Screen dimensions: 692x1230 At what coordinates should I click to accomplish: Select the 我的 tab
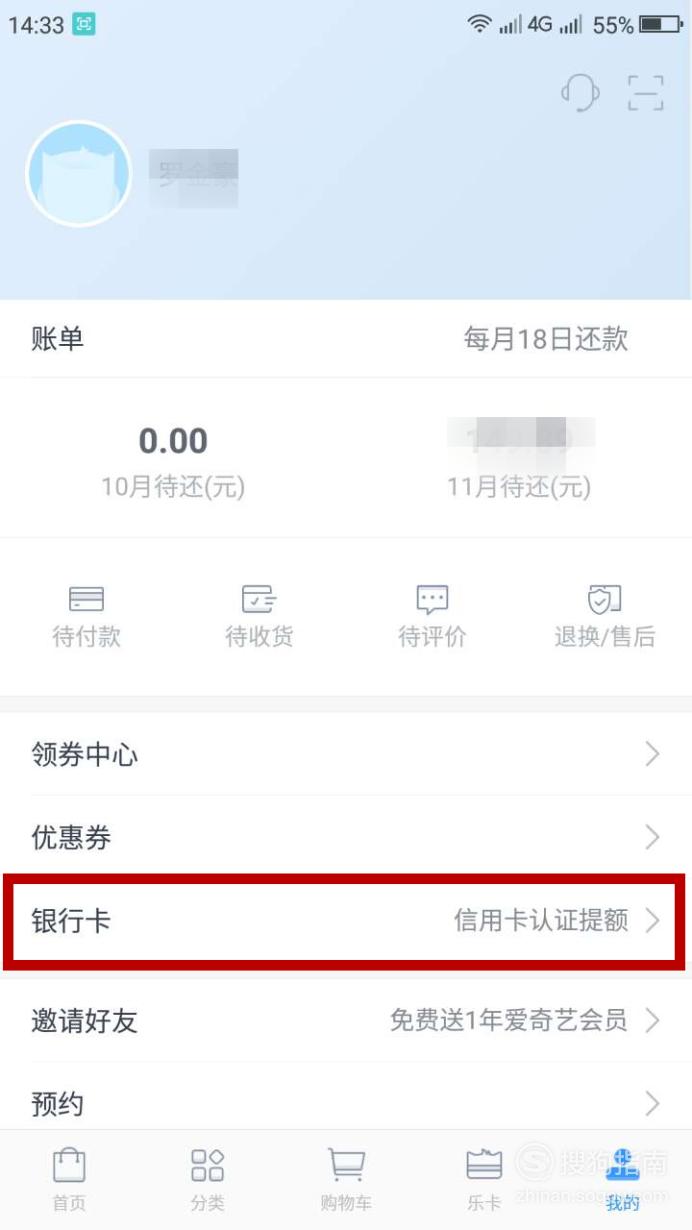point(622,1180)
